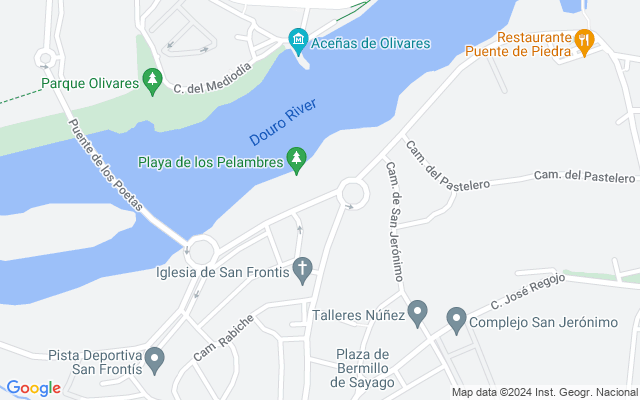This screenshot has width=640, height=400.
Task: Open the Talleres Nuñez location pin
Action: pos(418,315)
